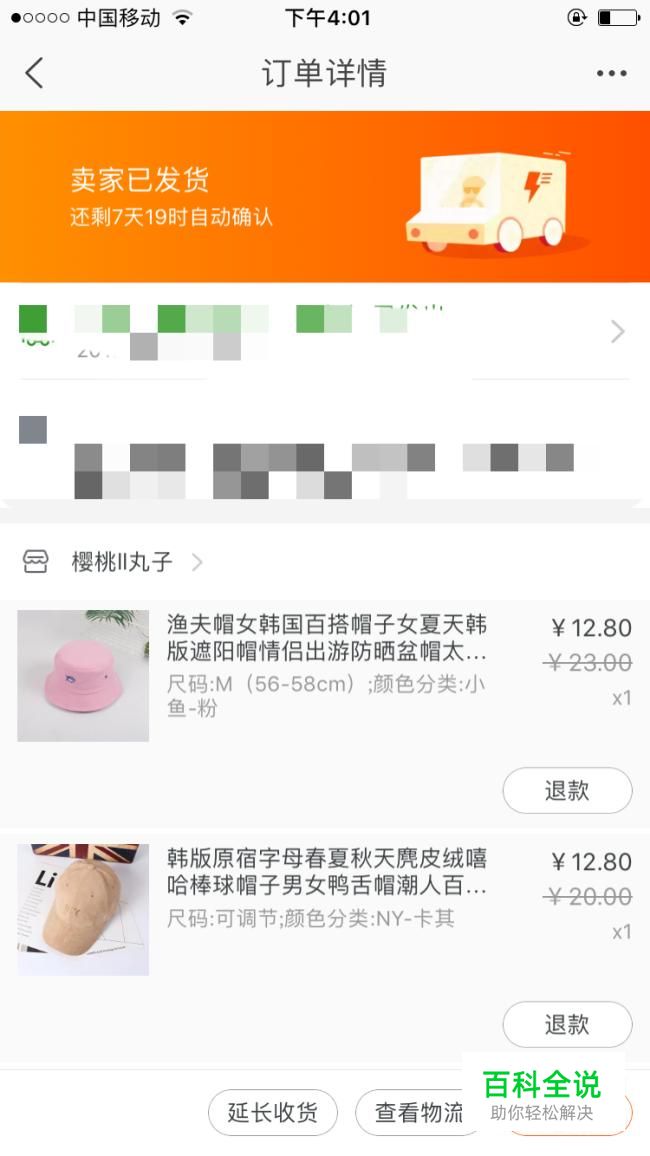Image resolution: width=650 pixels, height=1156 pixels.
Task: Open the three-dot overflow menu
Action: point(611,73)
